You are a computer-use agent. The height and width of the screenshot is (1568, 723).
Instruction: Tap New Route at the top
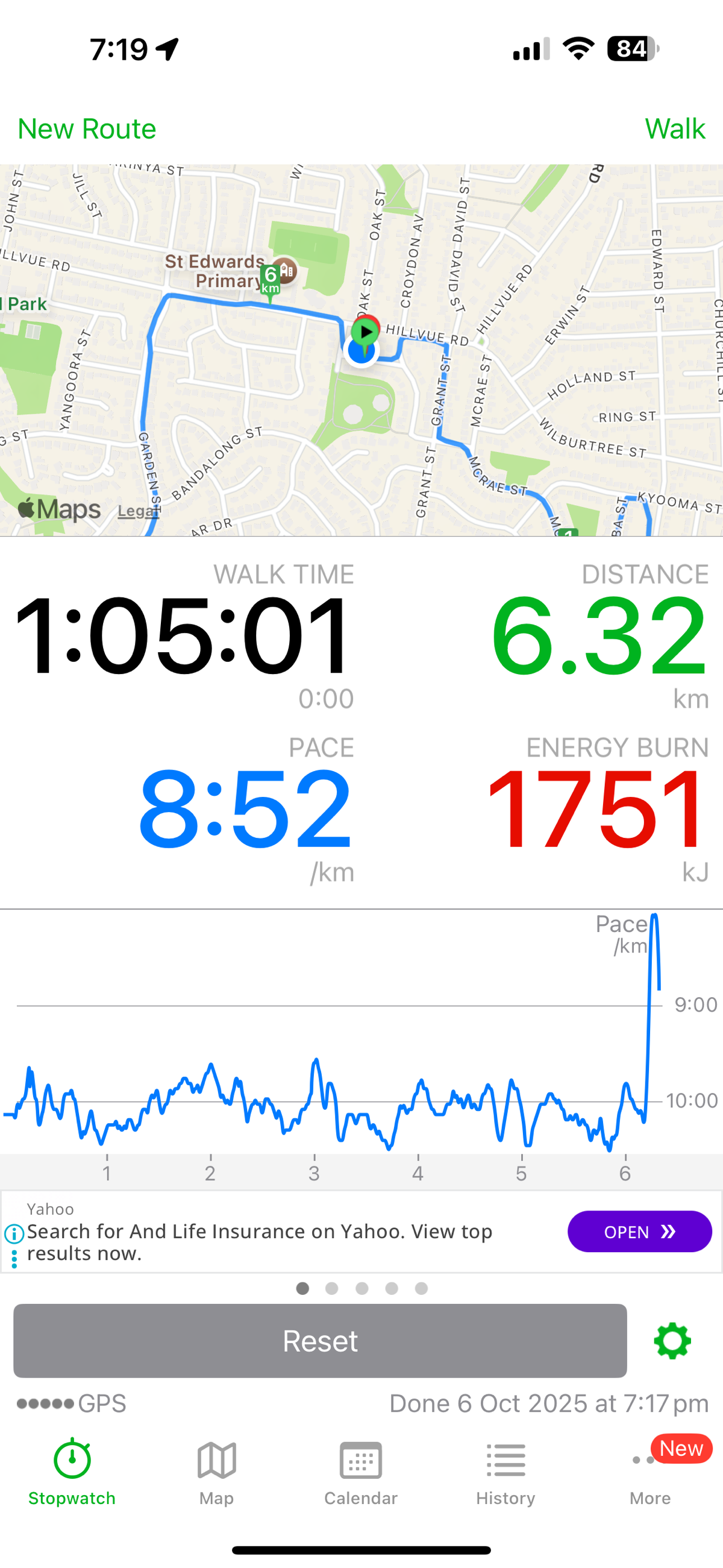point(86,129)
